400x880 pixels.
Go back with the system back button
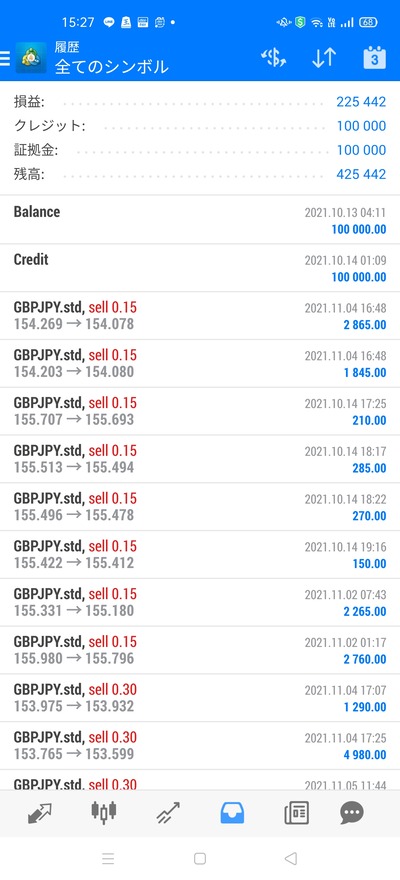(x=291, y=858)
